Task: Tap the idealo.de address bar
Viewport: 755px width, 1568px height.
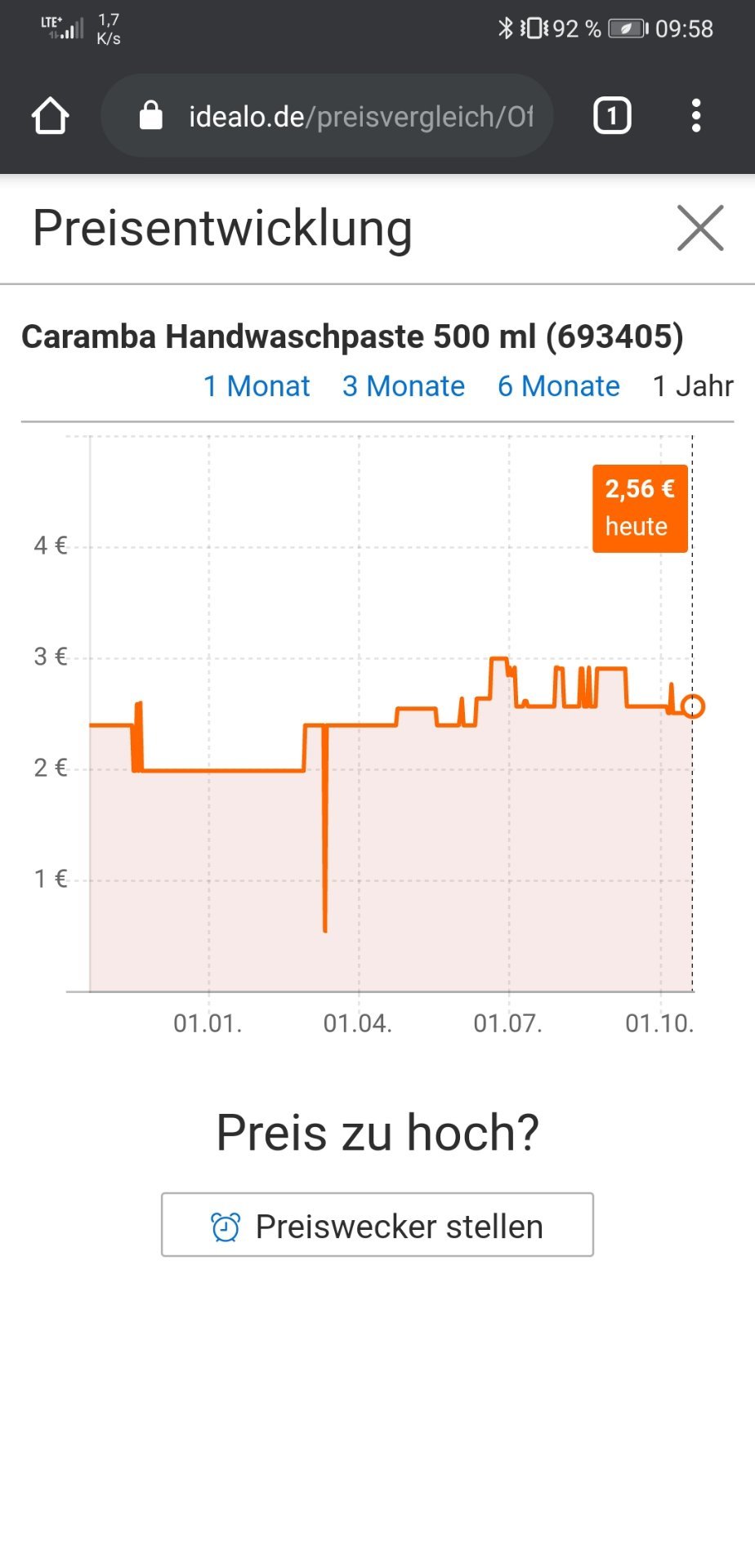Action: [327, 116]
